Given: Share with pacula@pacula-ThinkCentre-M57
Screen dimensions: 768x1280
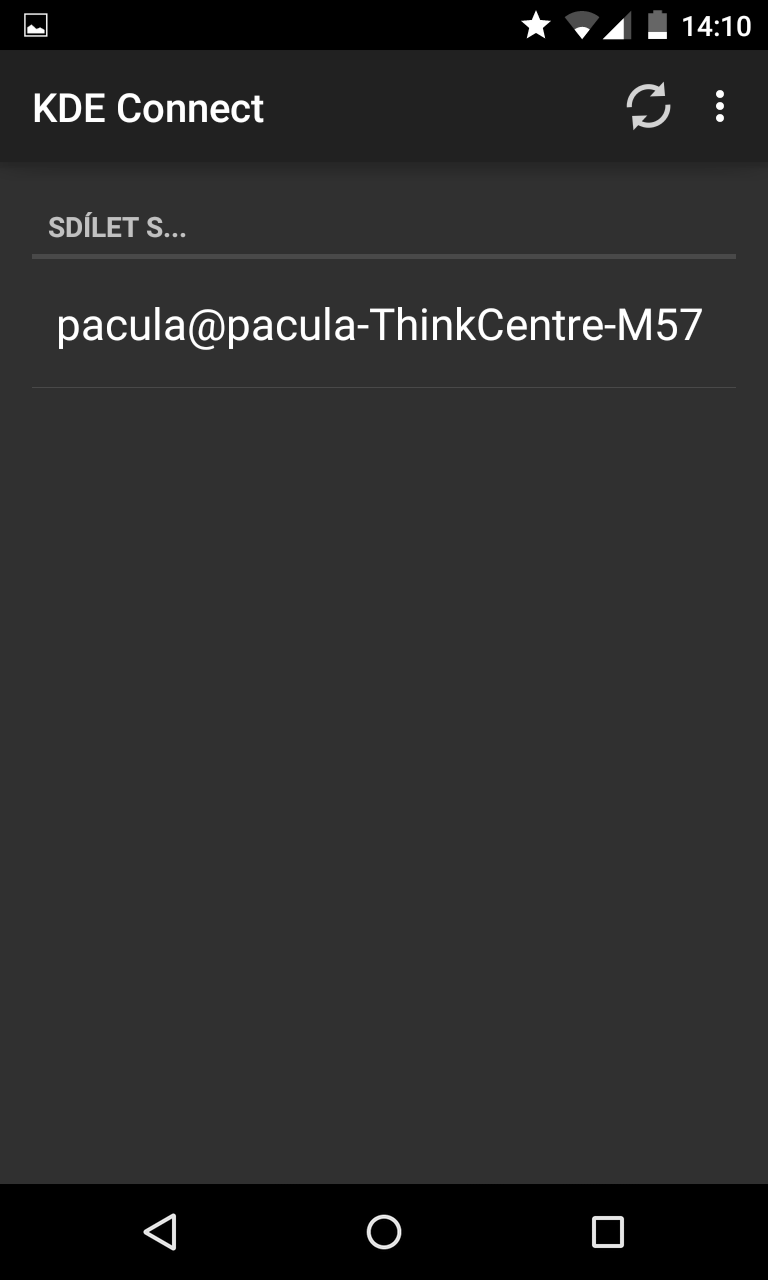Looking at the screenshot, I should pos(380,326).
